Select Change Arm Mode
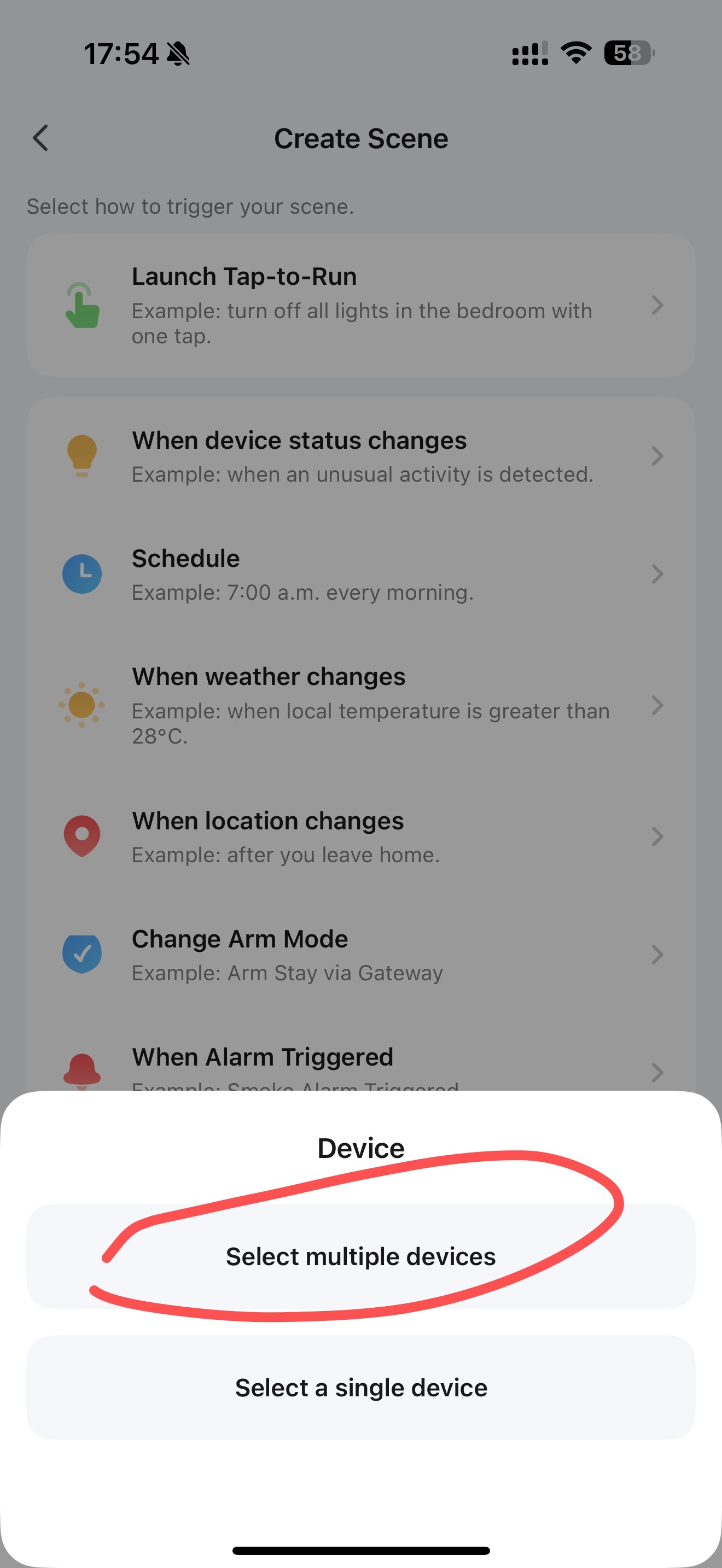The image size is (722, 1568). (x=360, y=955)
